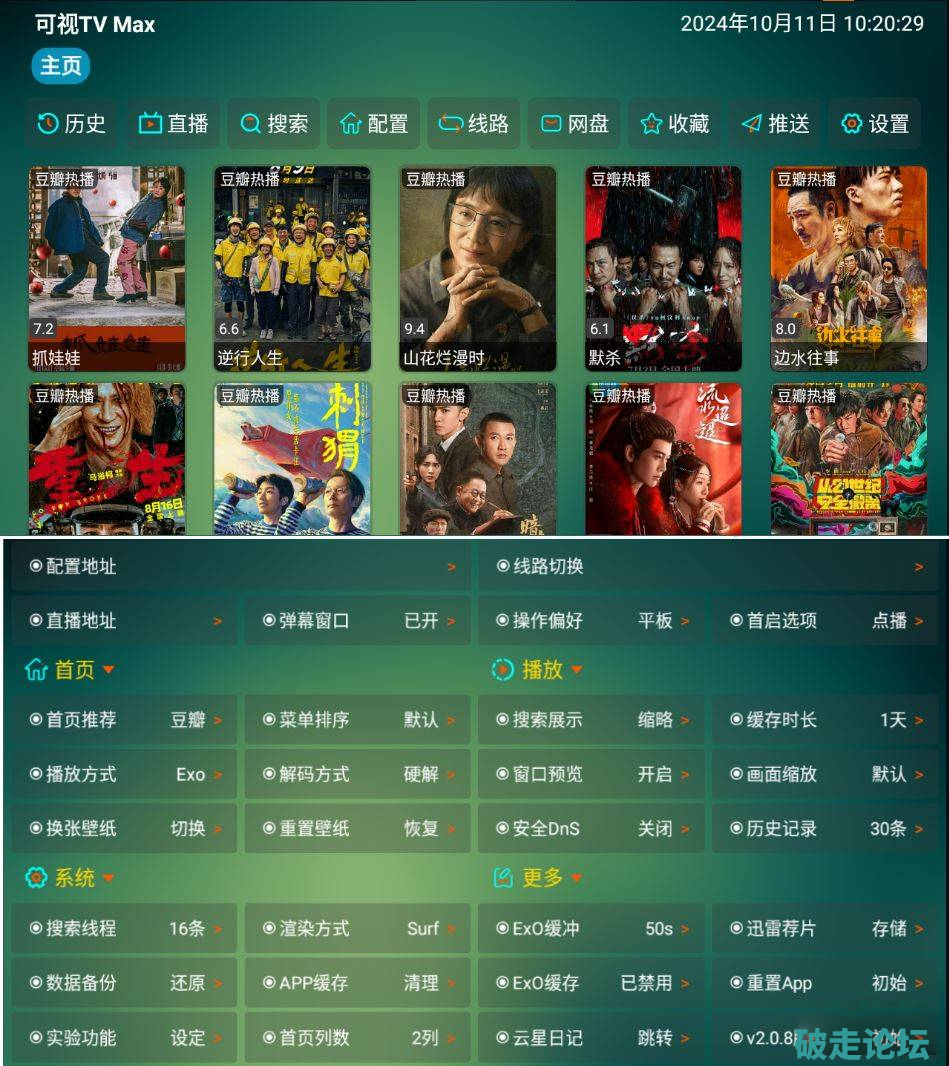Go to 直播 live TV
This screenshot has width=949, height=1066.
point(173,123)
